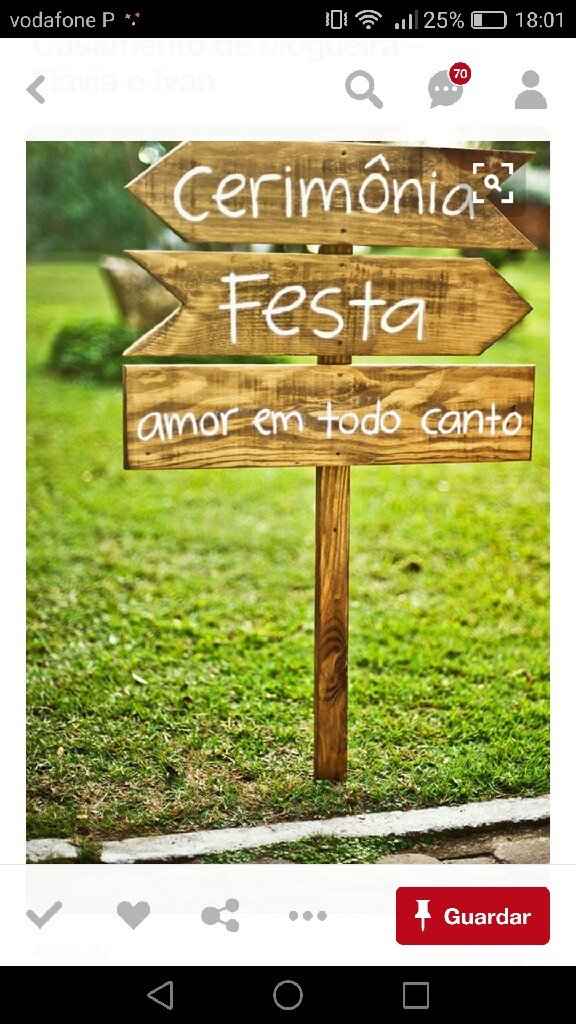Like this pin with the heart

pyautogui.click(x=133, y=914)
